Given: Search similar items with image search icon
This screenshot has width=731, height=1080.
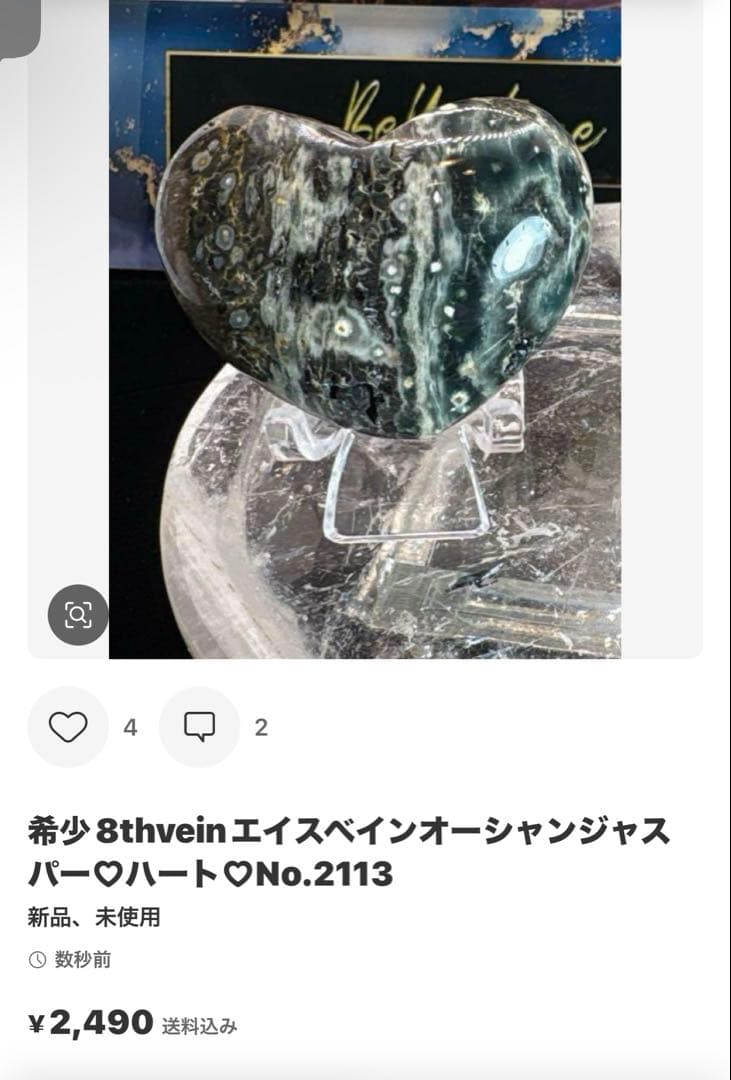Looking at the screenshot, I should [78, 614].
